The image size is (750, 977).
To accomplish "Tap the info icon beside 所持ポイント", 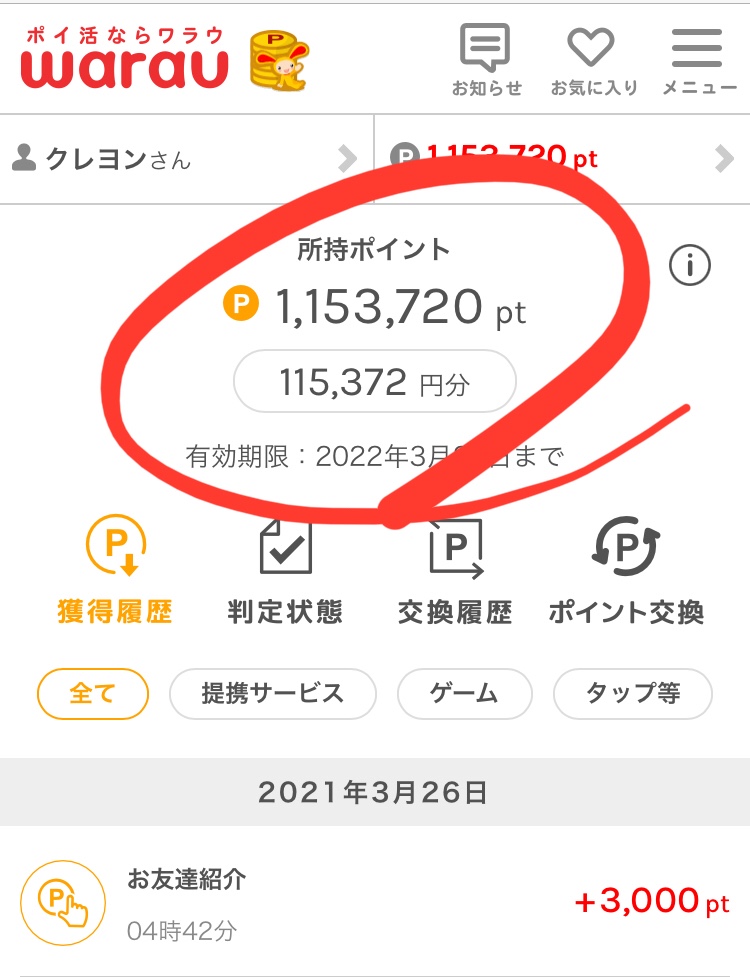I will [x=689, y=266].
